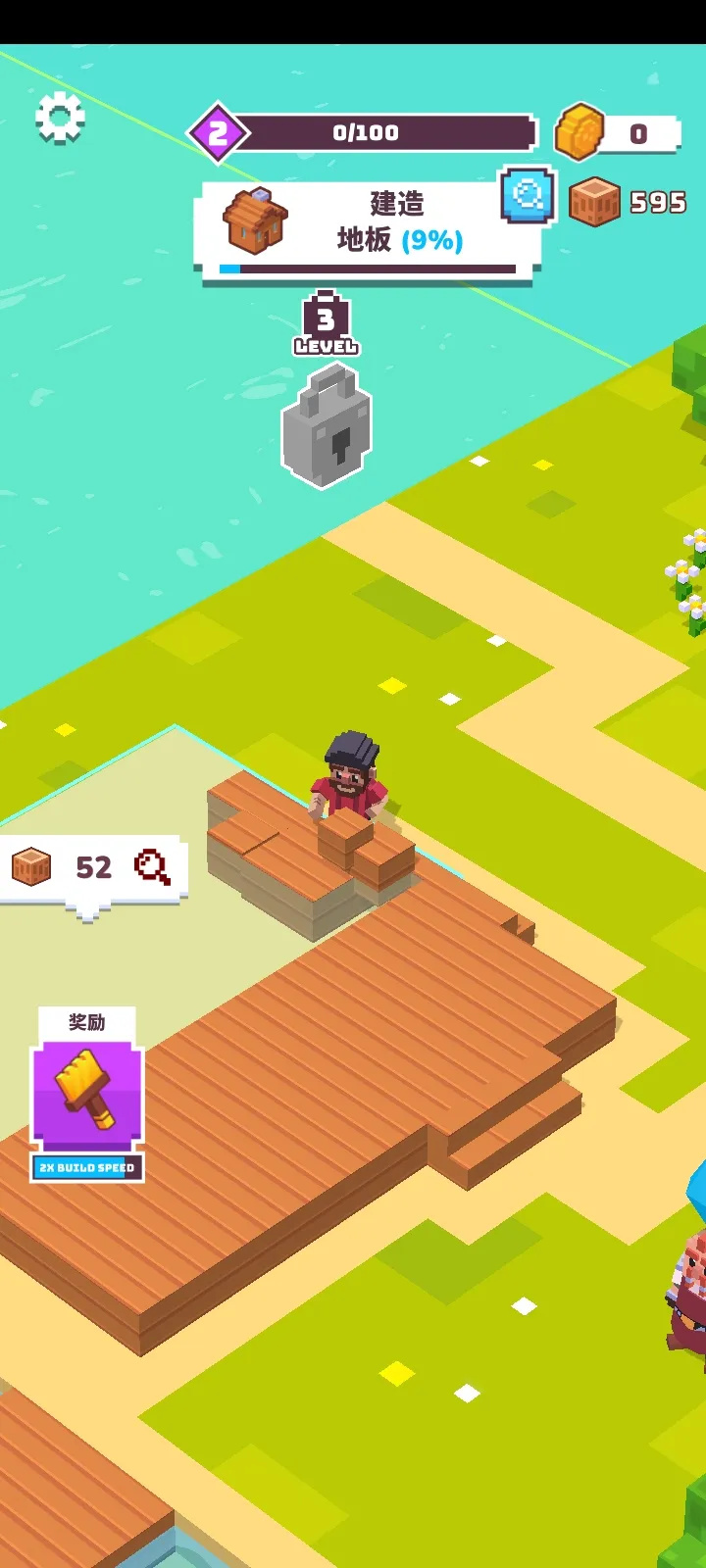Tap the 52 wood requirement bubble
Screen dimensions: 706x1568
(90, 868)
